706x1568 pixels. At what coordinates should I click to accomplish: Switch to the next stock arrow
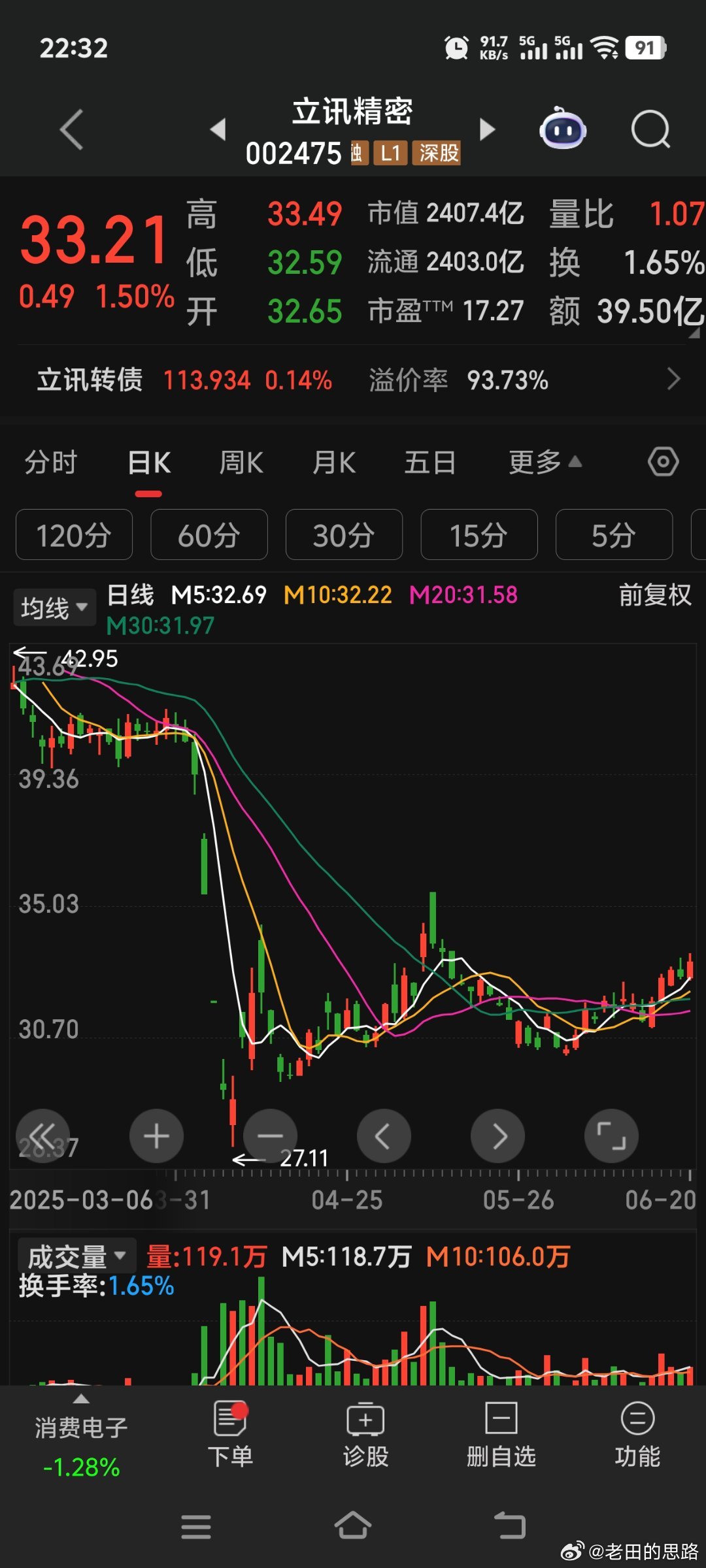tap(487, 129)
